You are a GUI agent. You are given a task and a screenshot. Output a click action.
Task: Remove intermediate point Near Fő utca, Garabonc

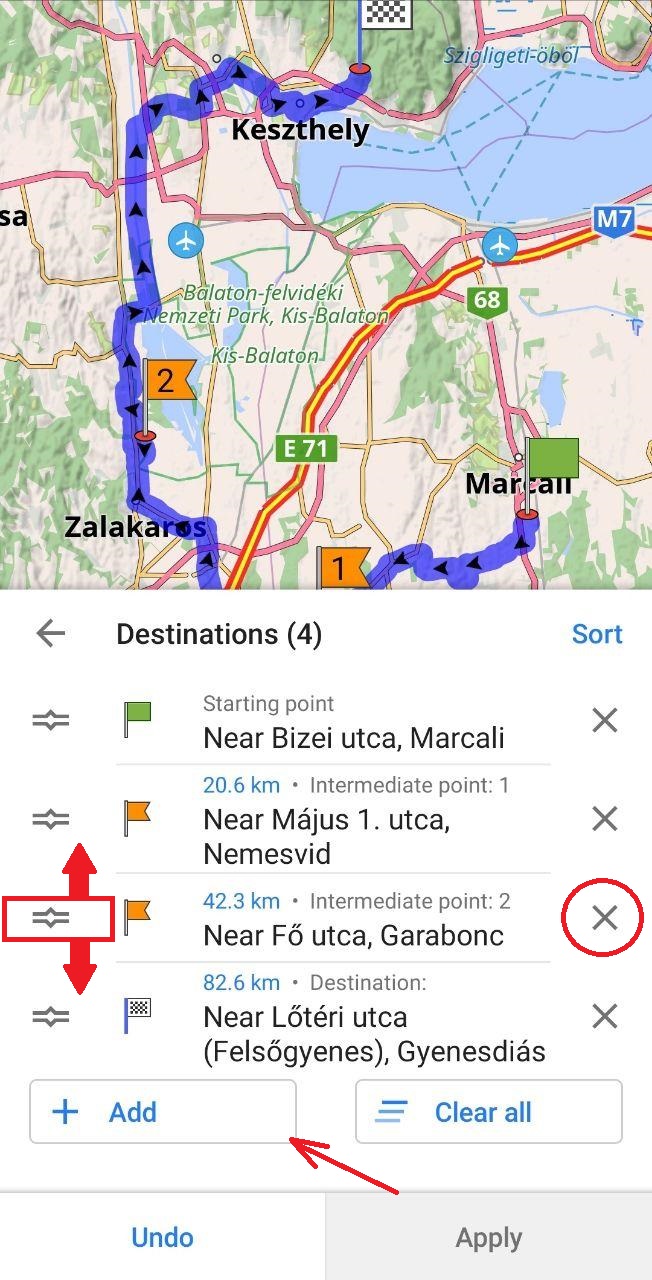[604, 917]
